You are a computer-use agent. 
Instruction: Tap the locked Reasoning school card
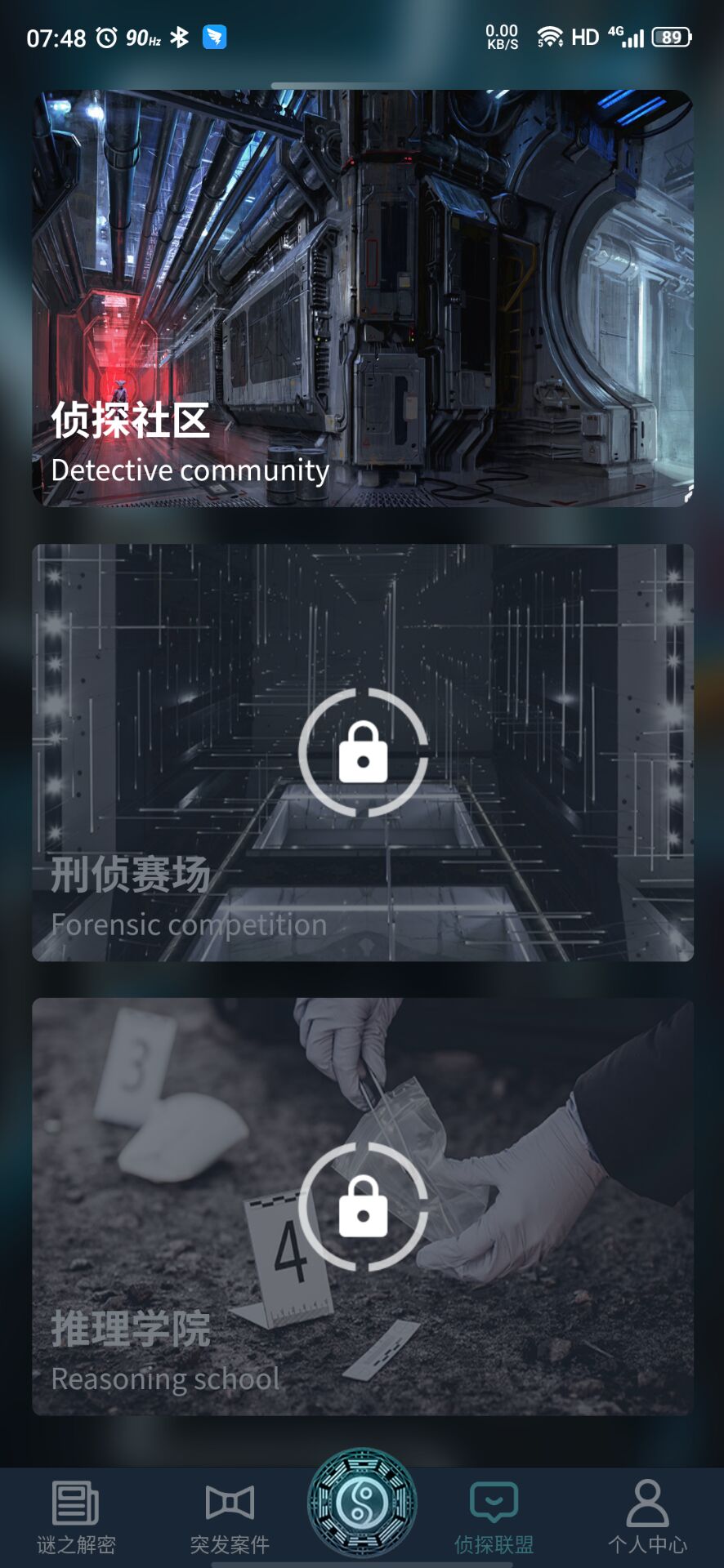point(362,1206)
